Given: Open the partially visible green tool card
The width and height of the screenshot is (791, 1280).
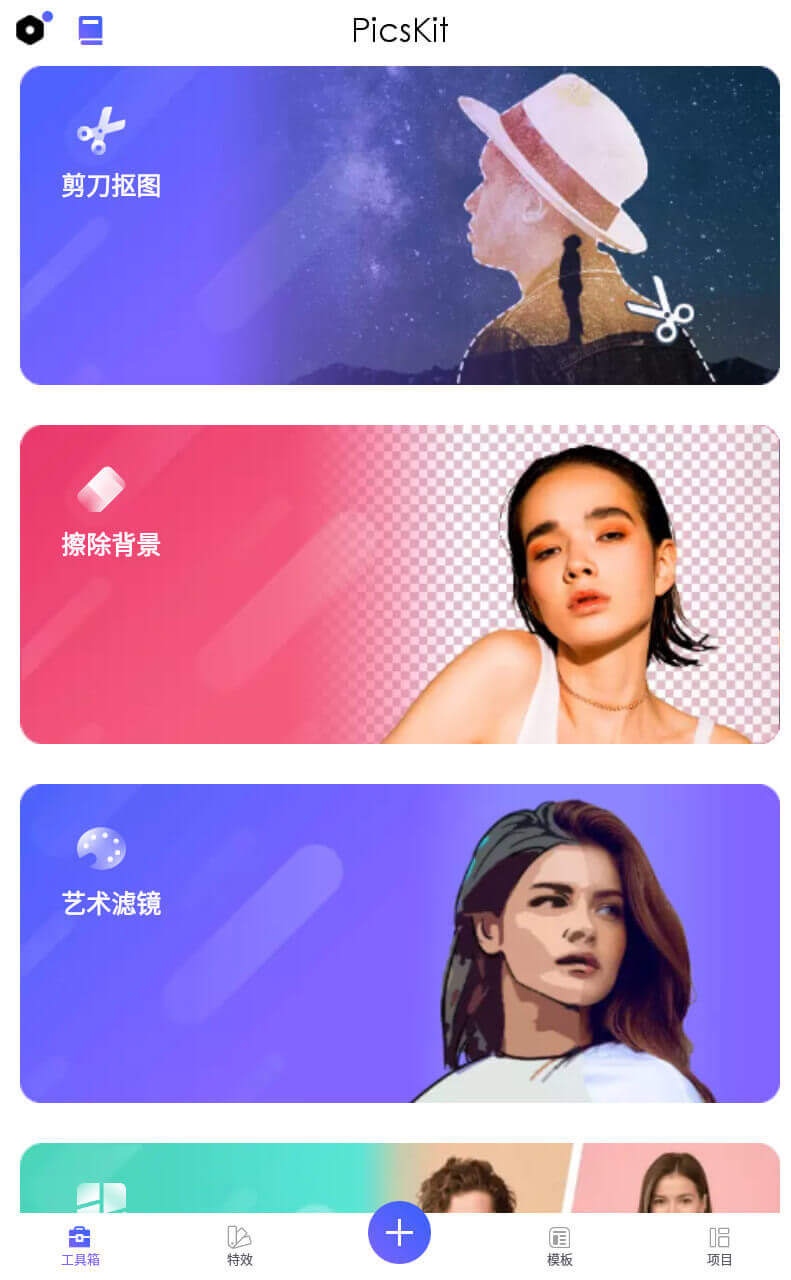Looking at the screenshot, I should click(400, 1178).
